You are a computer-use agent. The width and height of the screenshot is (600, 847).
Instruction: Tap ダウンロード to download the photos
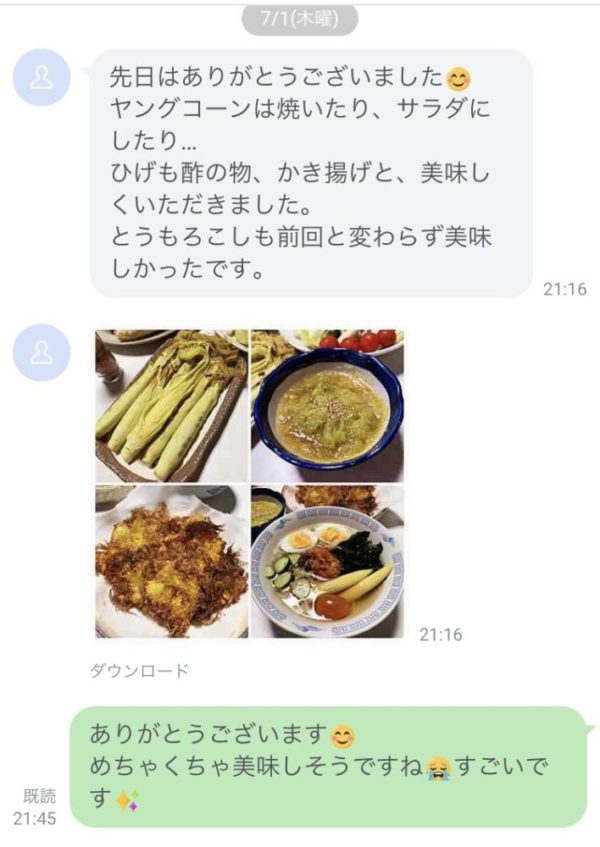coord(141,671)
